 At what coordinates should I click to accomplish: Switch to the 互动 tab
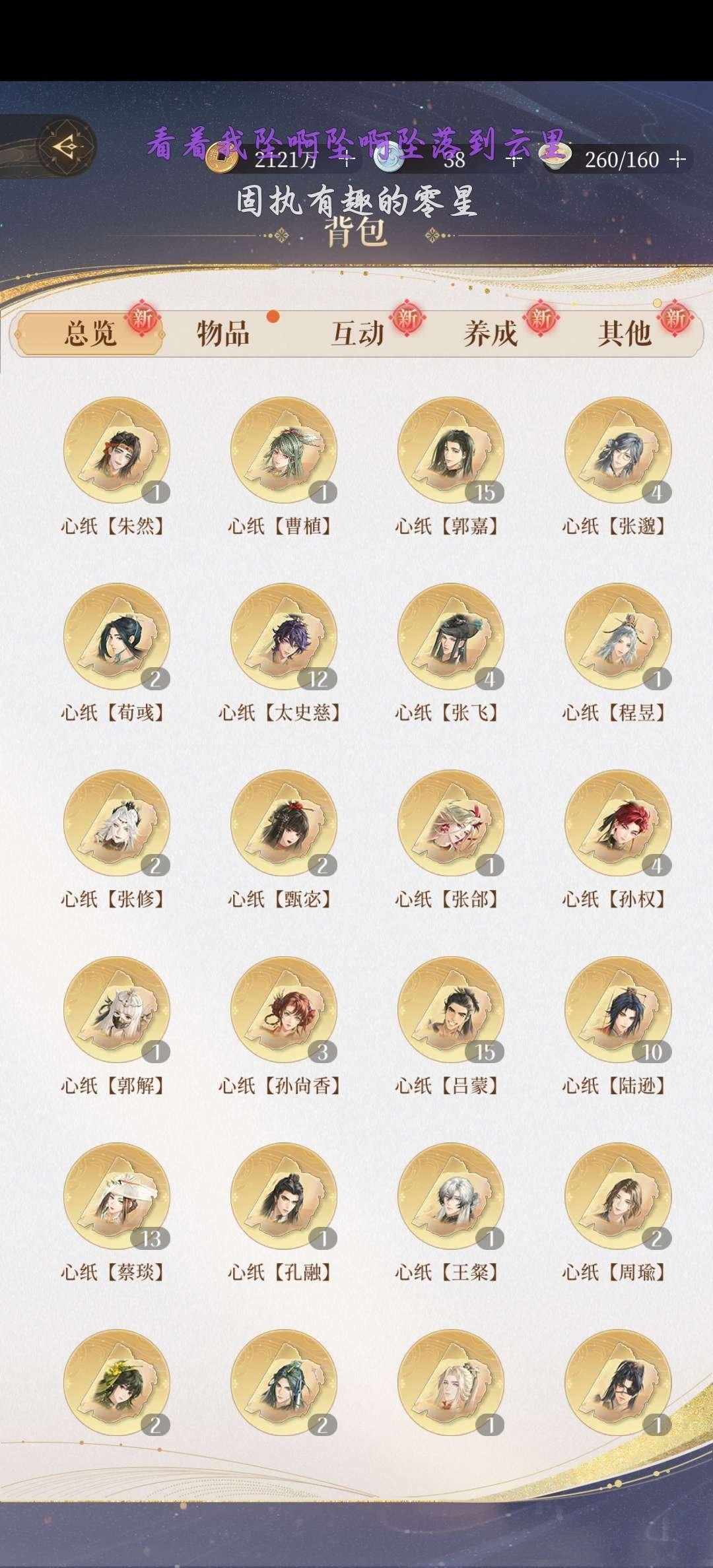357,334
